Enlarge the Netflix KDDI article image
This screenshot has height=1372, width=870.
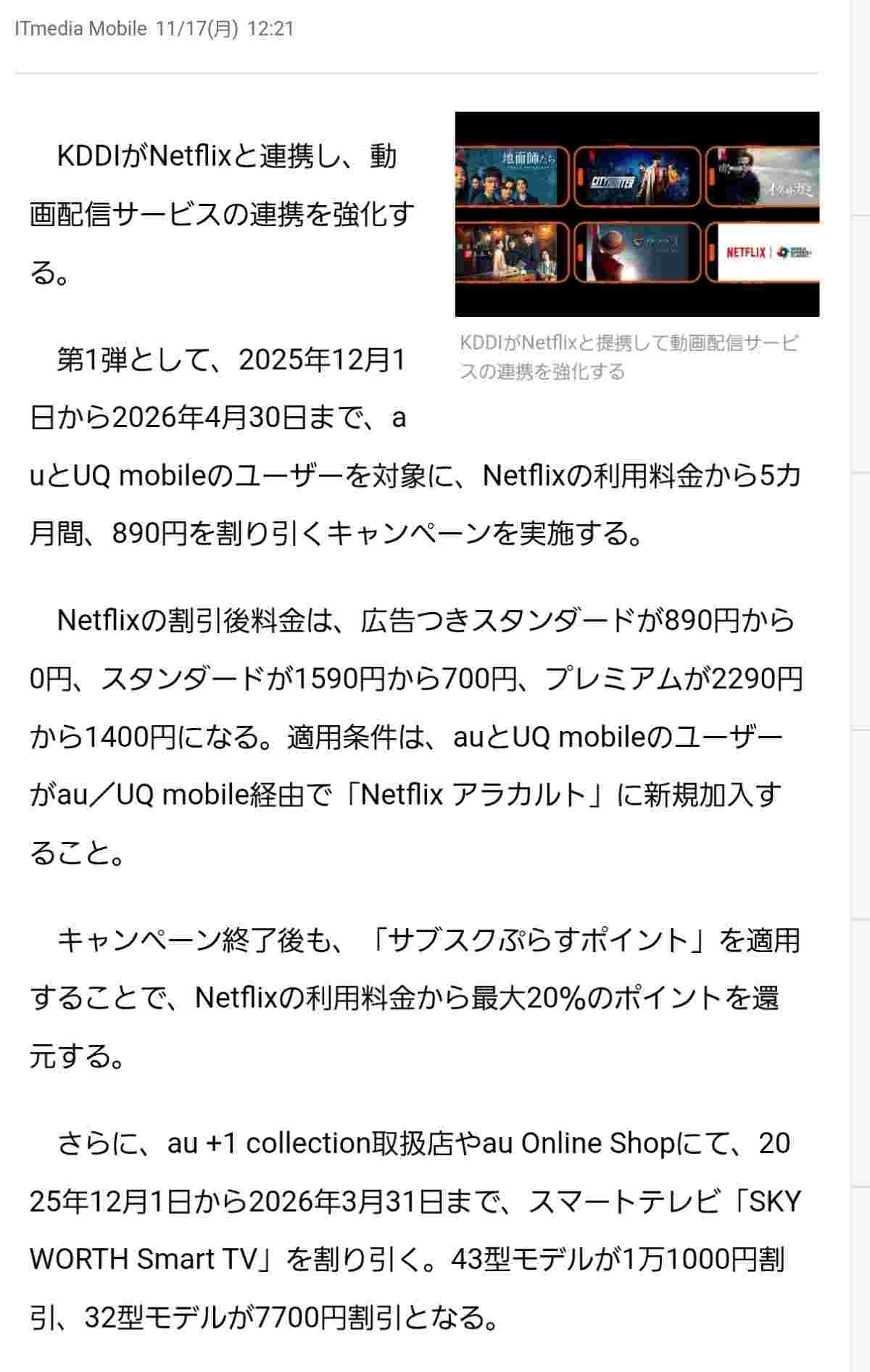(x=637, y=214)
